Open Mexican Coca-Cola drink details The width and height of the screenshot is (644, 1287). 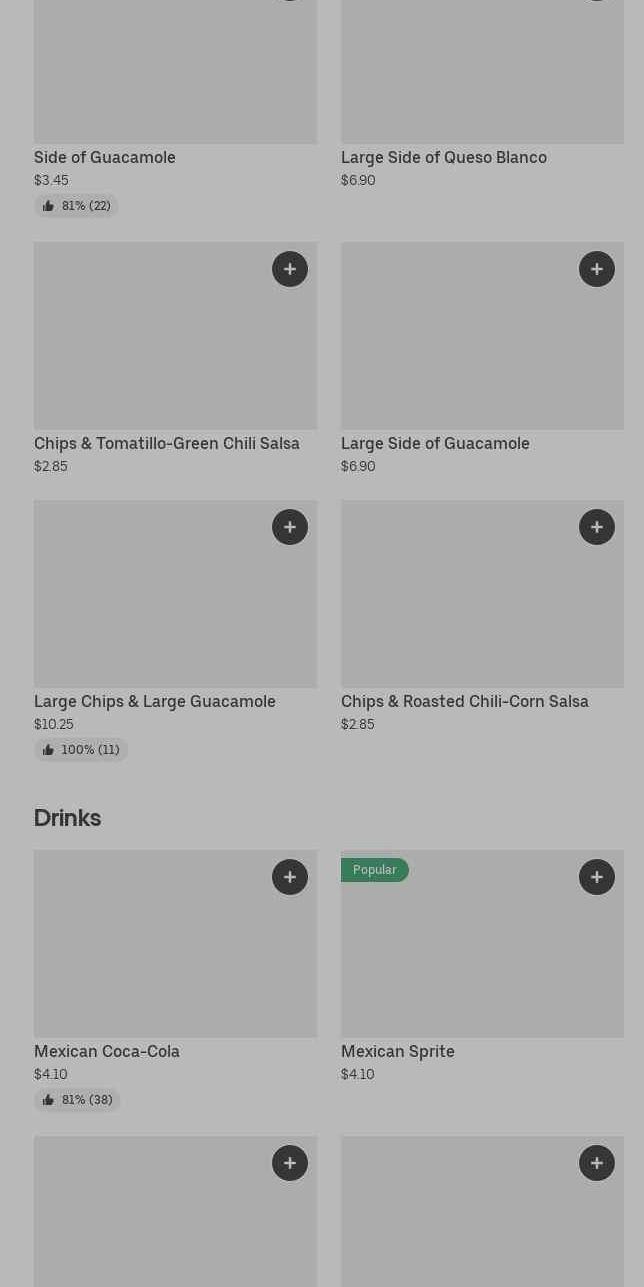click(x=107, y=1051)
